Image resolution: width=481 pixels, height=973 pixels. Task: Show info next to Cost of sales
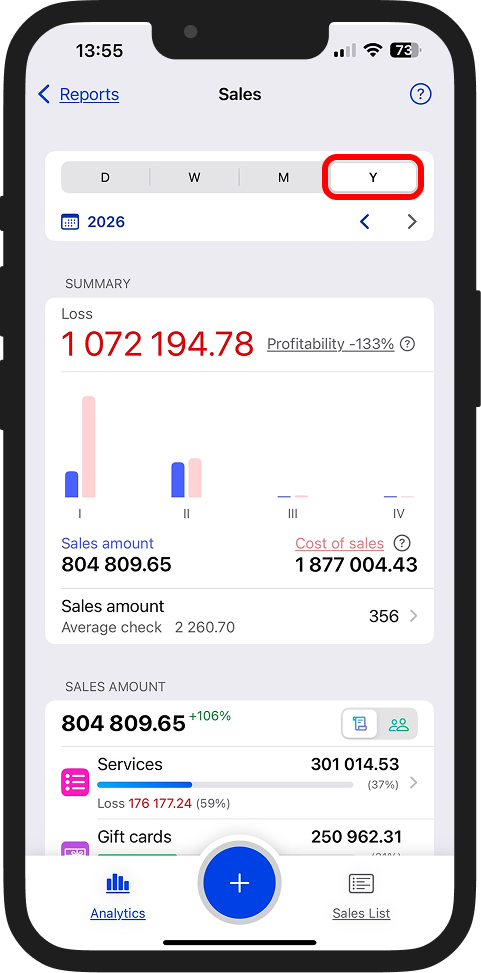(x=403, y=544)
